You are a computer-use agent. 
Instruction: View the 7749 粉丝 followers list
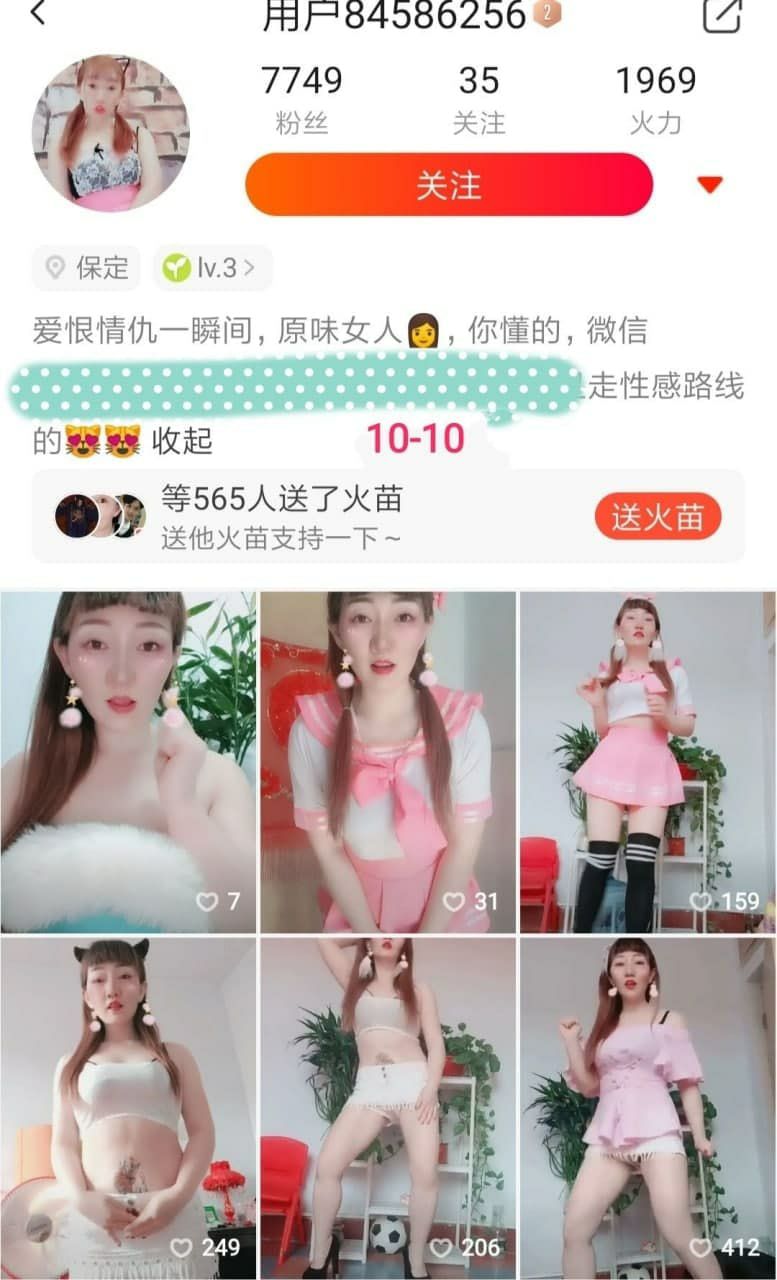[x=302, y=100]
